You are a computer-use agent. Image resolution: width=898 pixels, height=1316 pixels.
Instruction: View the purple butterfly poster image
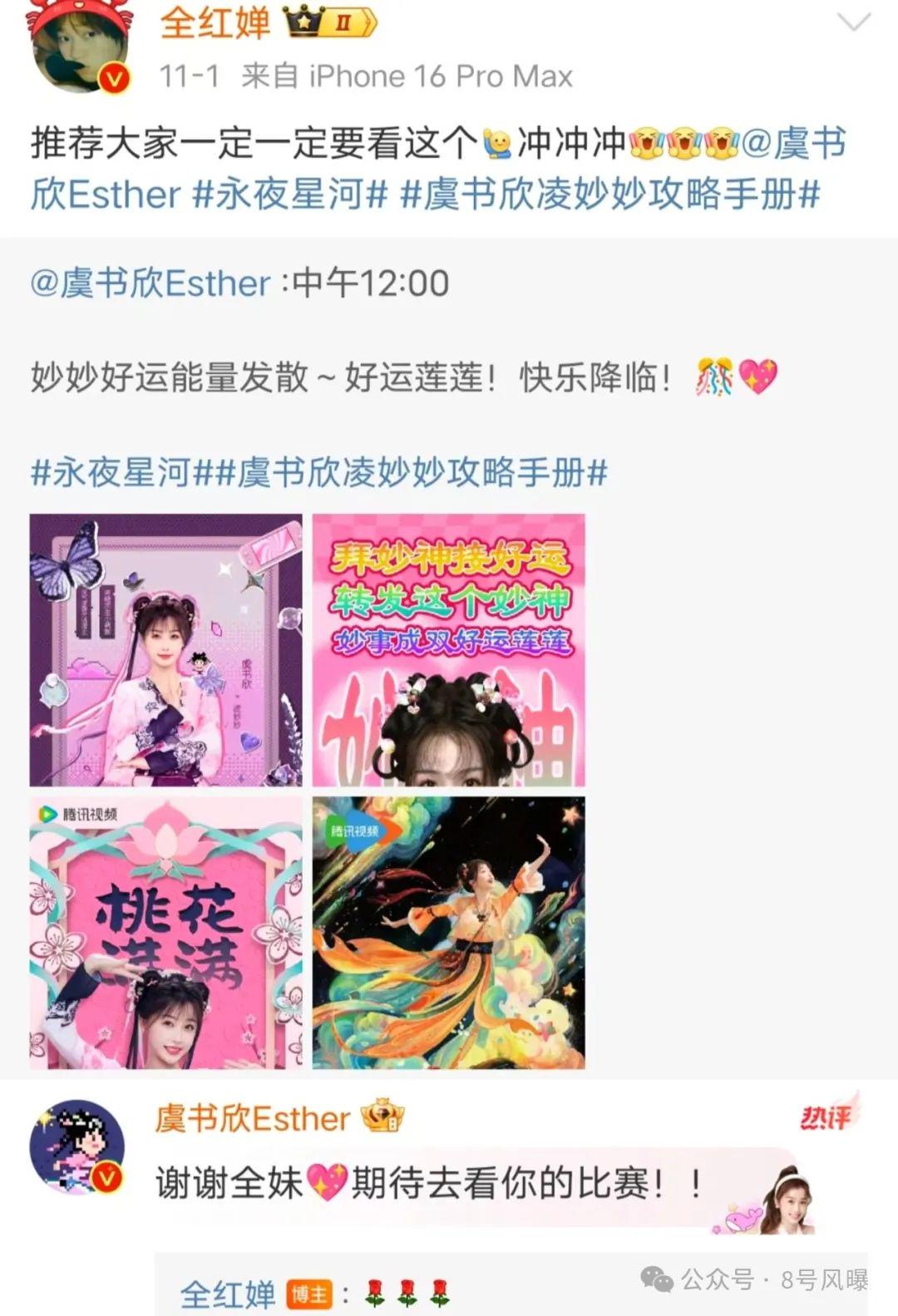coord(166,650)
